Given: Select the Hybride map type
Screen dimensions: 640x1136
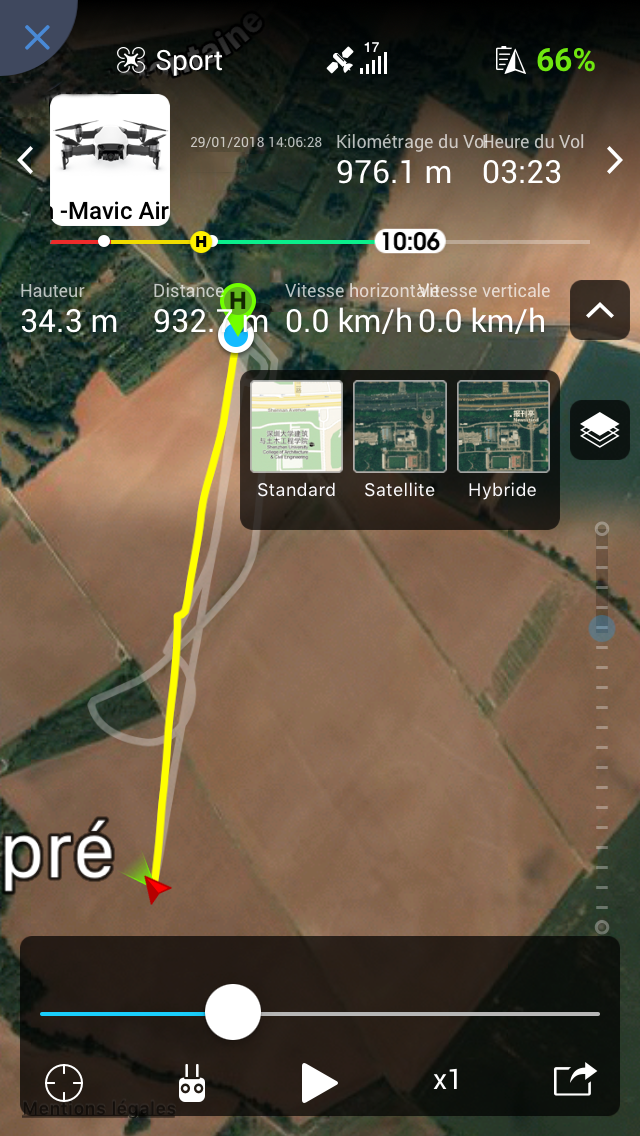Looking at the screenshot, I should [x=503, y=440].
